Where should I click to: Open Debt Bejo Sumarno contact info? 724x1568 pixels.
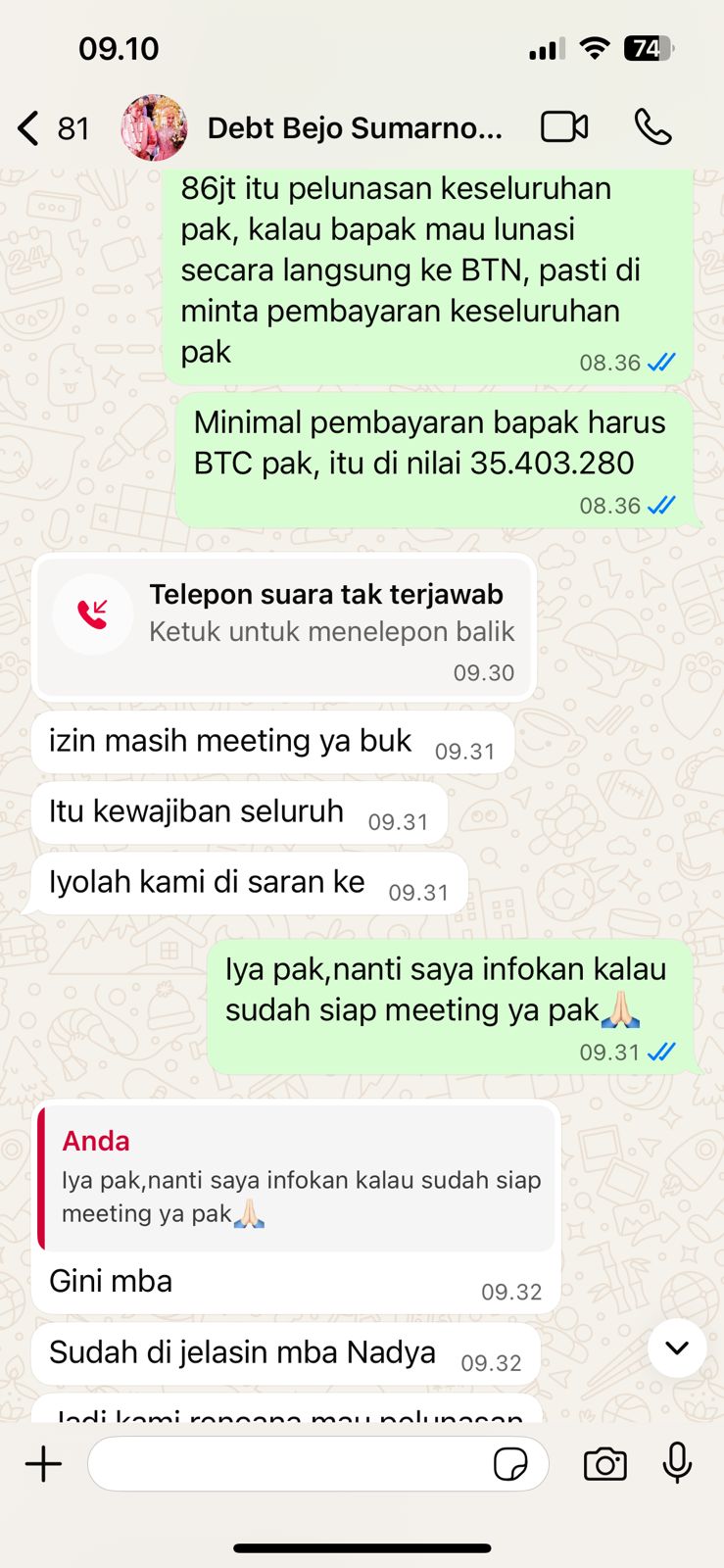[354, 128]
